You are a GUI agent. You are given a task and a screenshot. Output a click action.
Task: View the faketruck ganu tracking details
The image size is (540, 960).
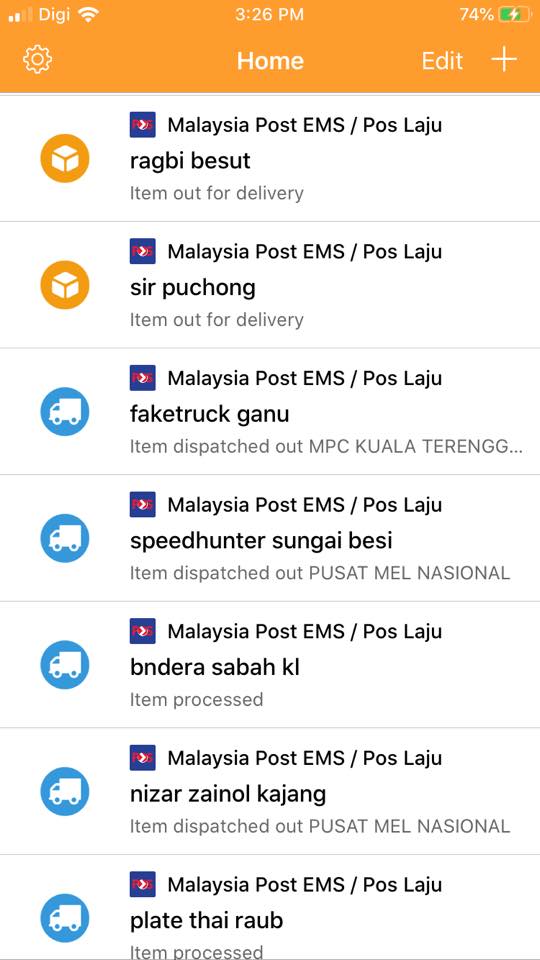pyautogui.click(x=270, y=411)
